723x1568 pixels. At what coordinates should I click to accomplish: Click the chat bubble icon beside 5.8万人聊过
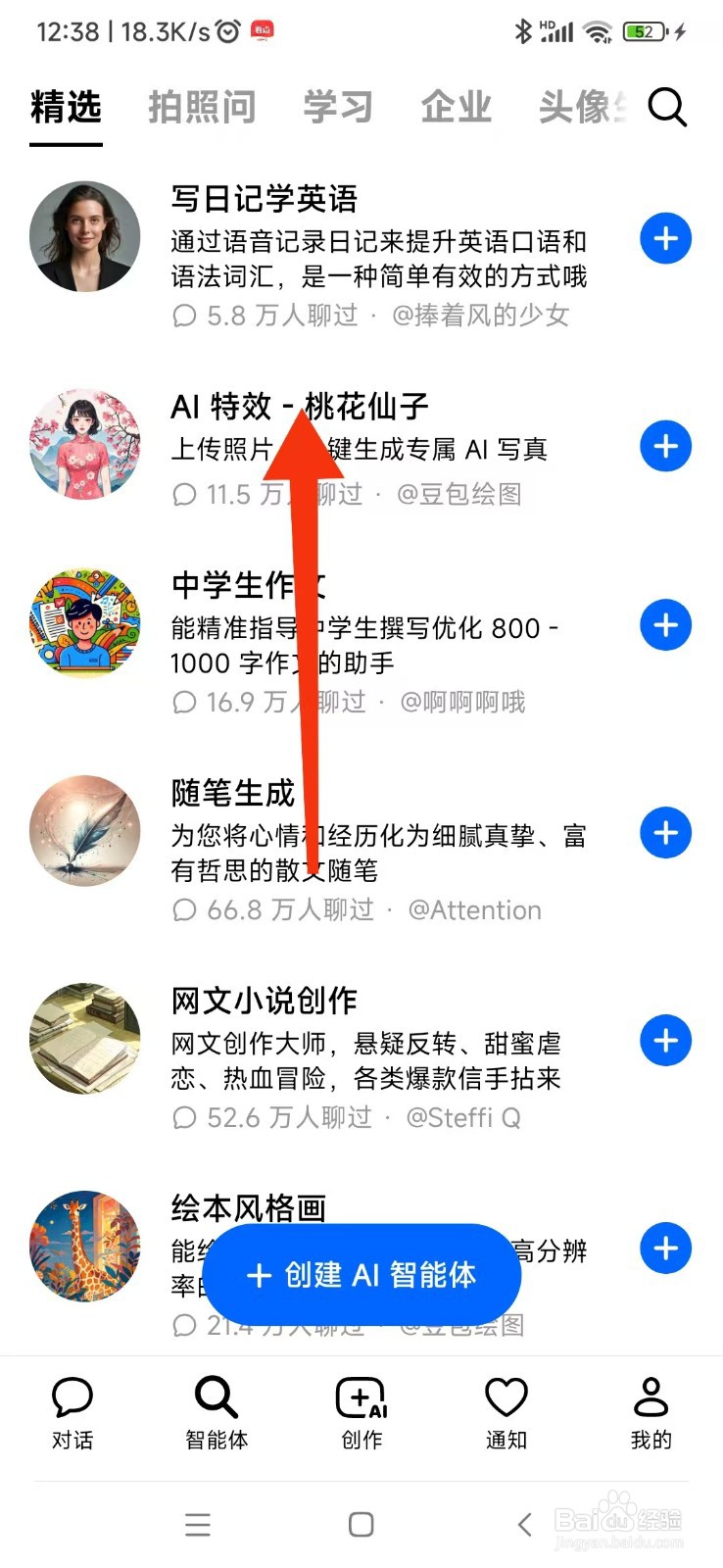click(184, 316)
